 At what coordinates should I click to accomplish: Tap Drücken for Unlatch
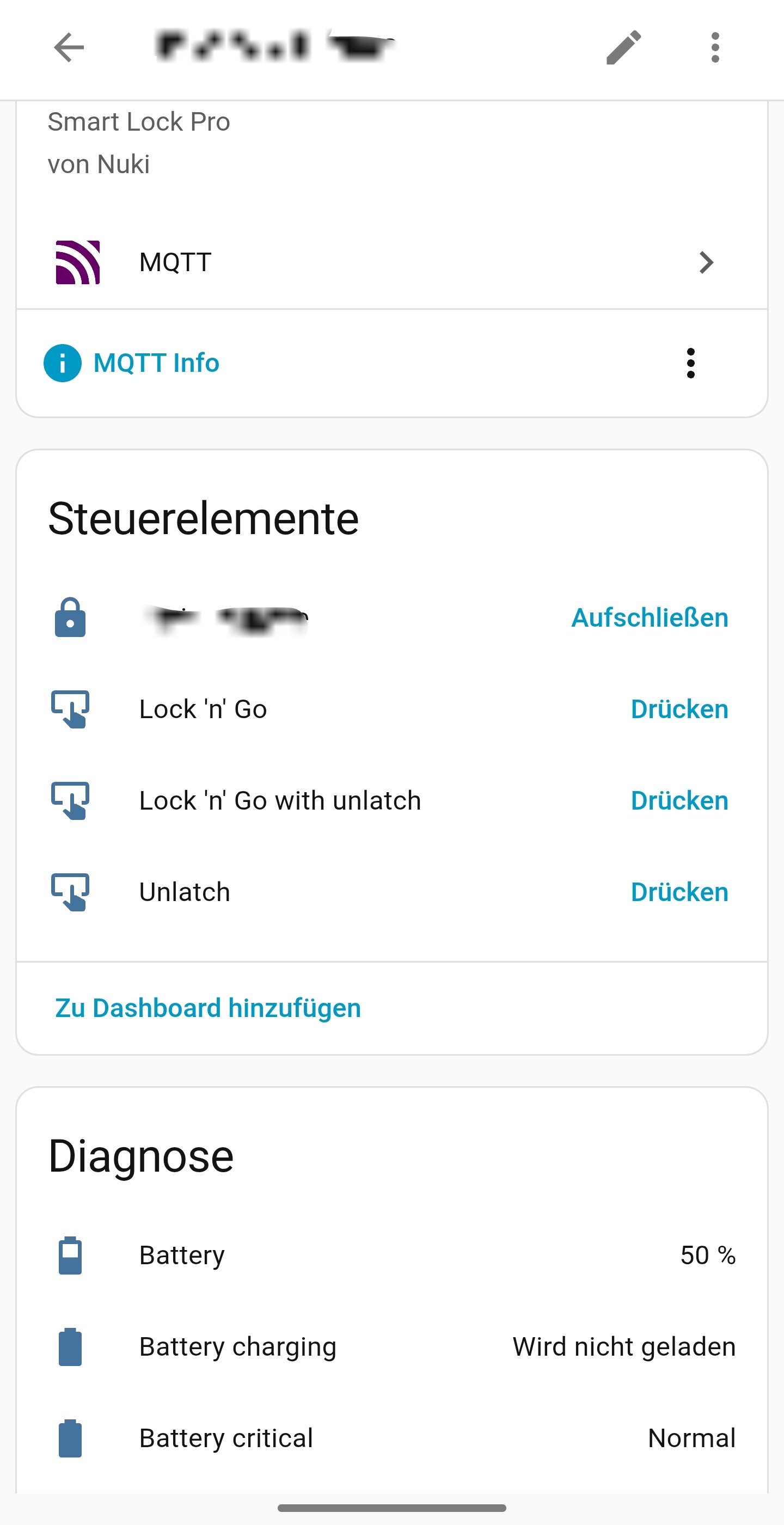tap(678, 892)
